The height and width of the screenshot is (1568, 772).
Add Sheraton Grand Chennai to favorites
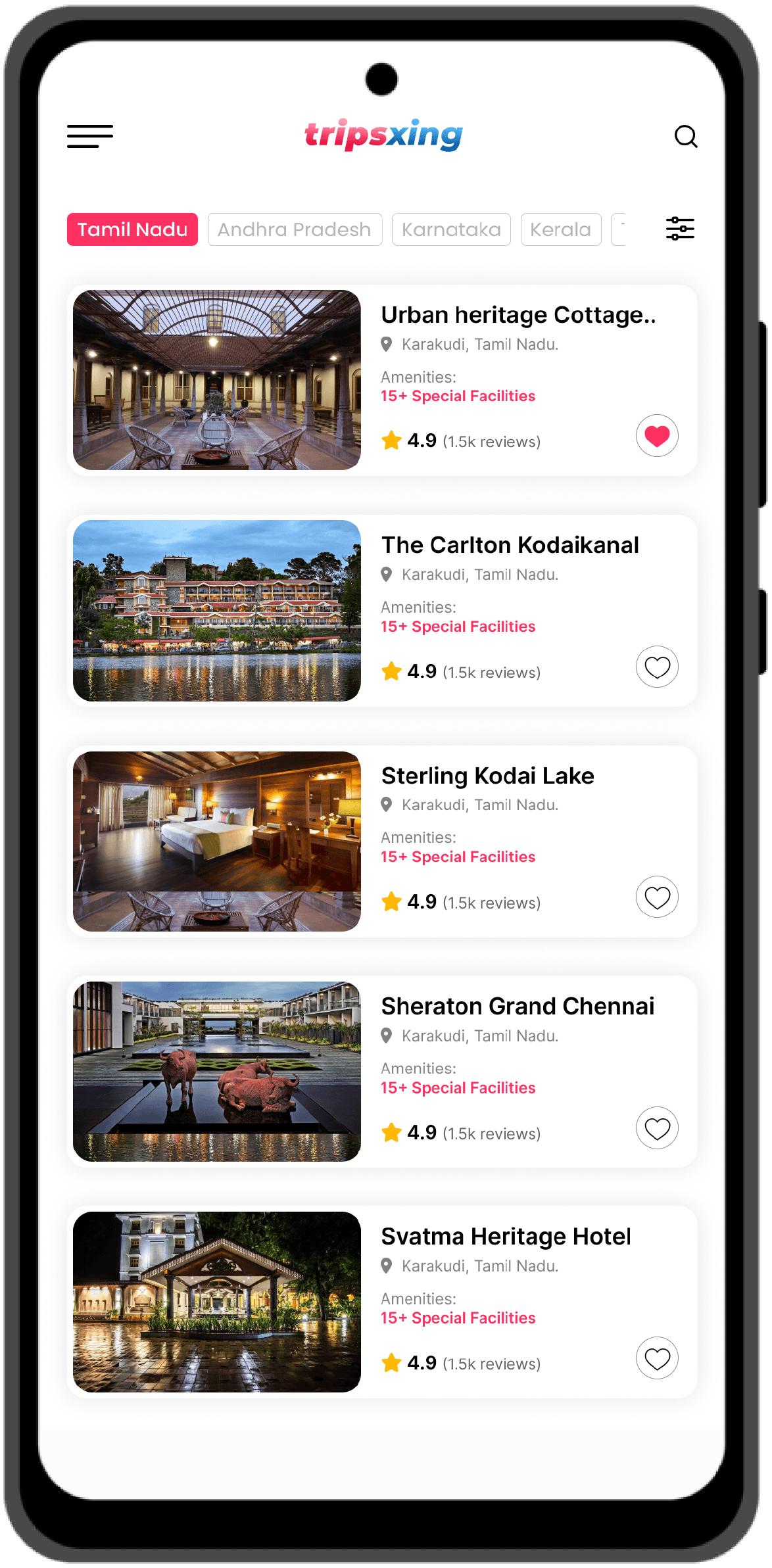(x=657, y=1128)
